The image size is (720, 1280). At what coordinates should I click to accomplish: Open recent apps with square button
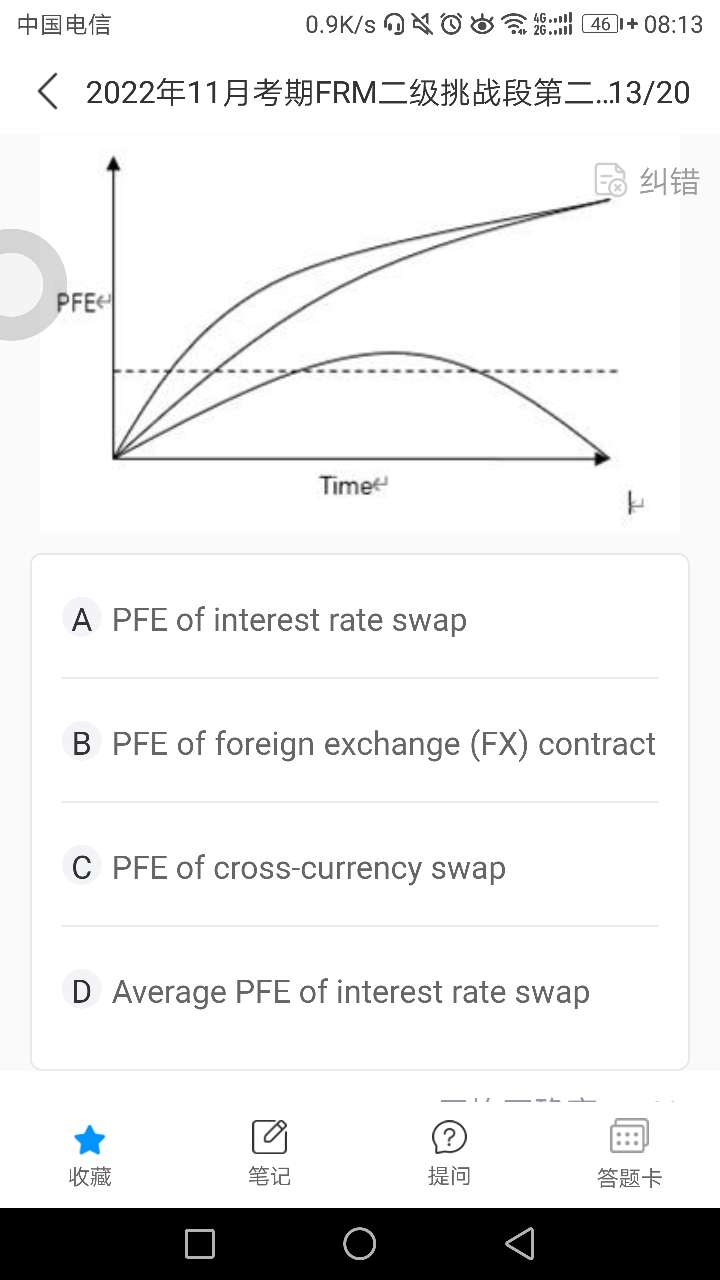(200, 1244)
